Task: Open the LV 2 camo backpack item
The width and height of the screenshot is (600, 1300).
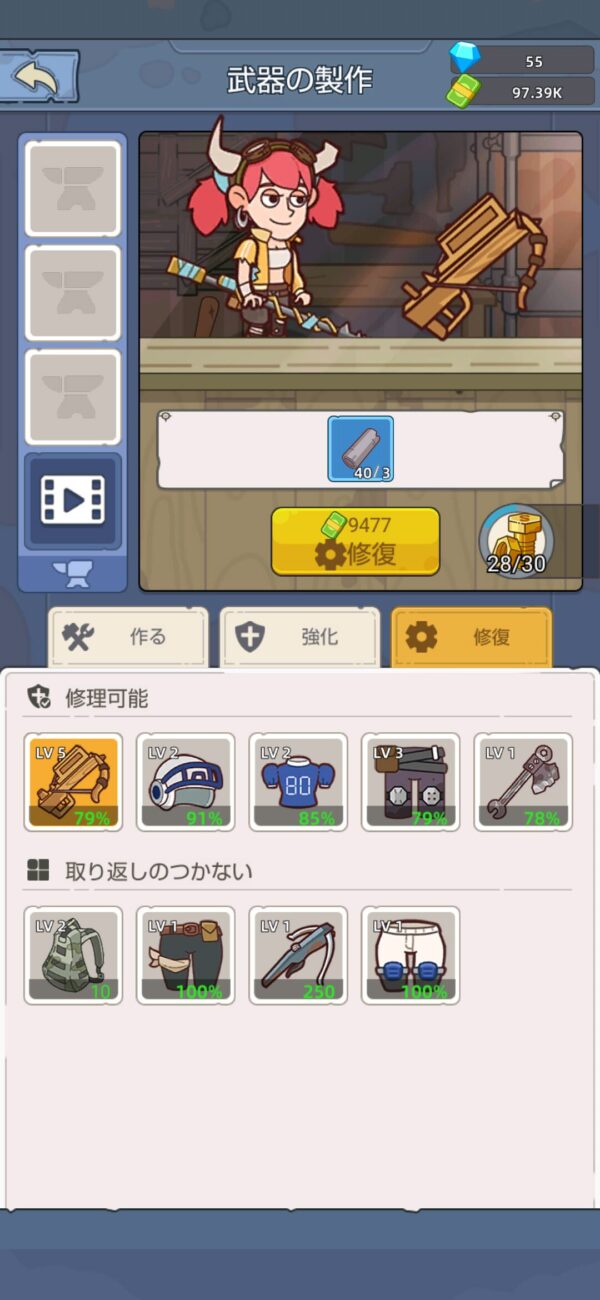Action: point(73,955)
